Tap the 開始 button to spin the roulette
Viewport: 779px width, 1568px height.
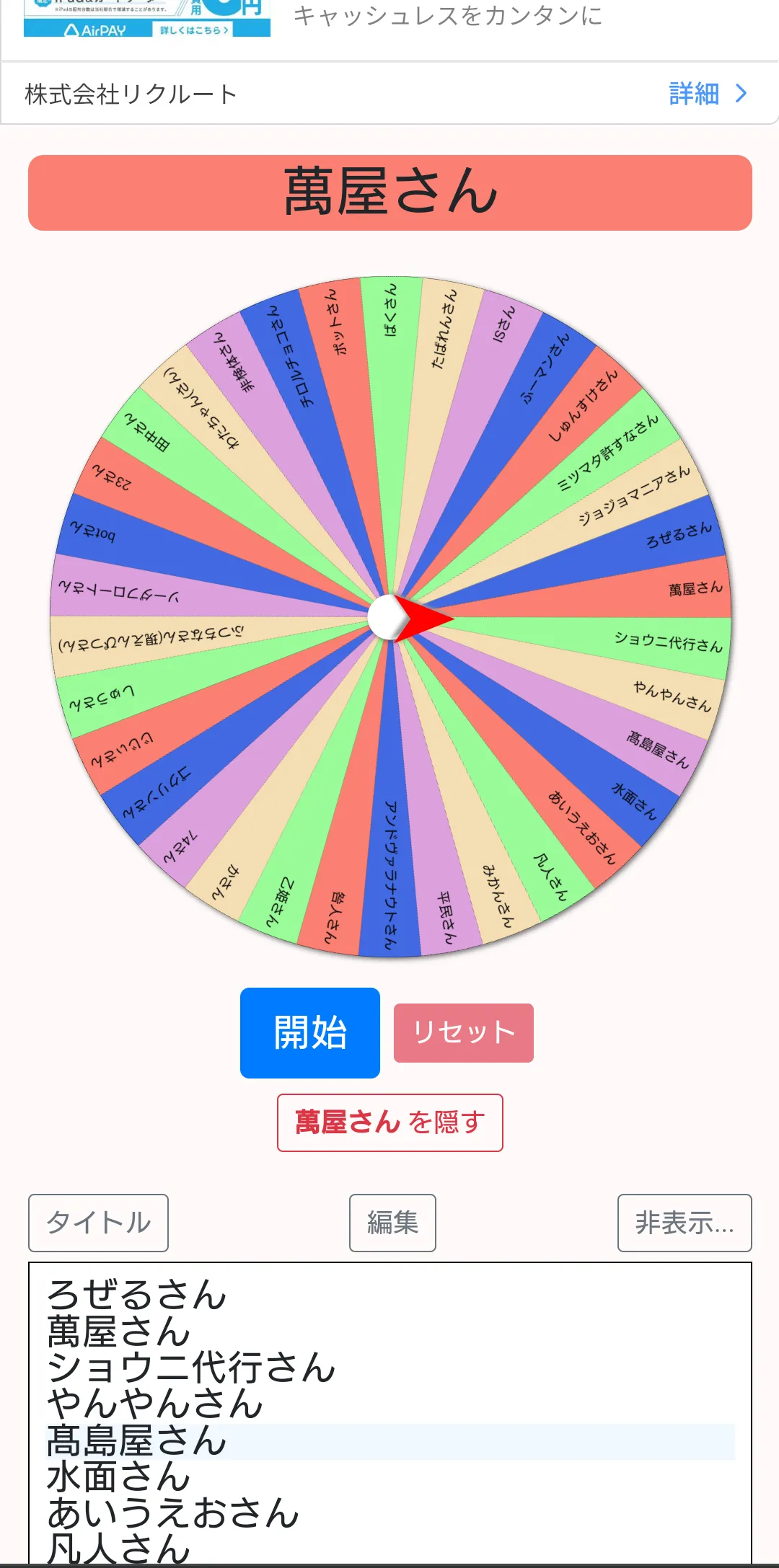coord(310,1032)
